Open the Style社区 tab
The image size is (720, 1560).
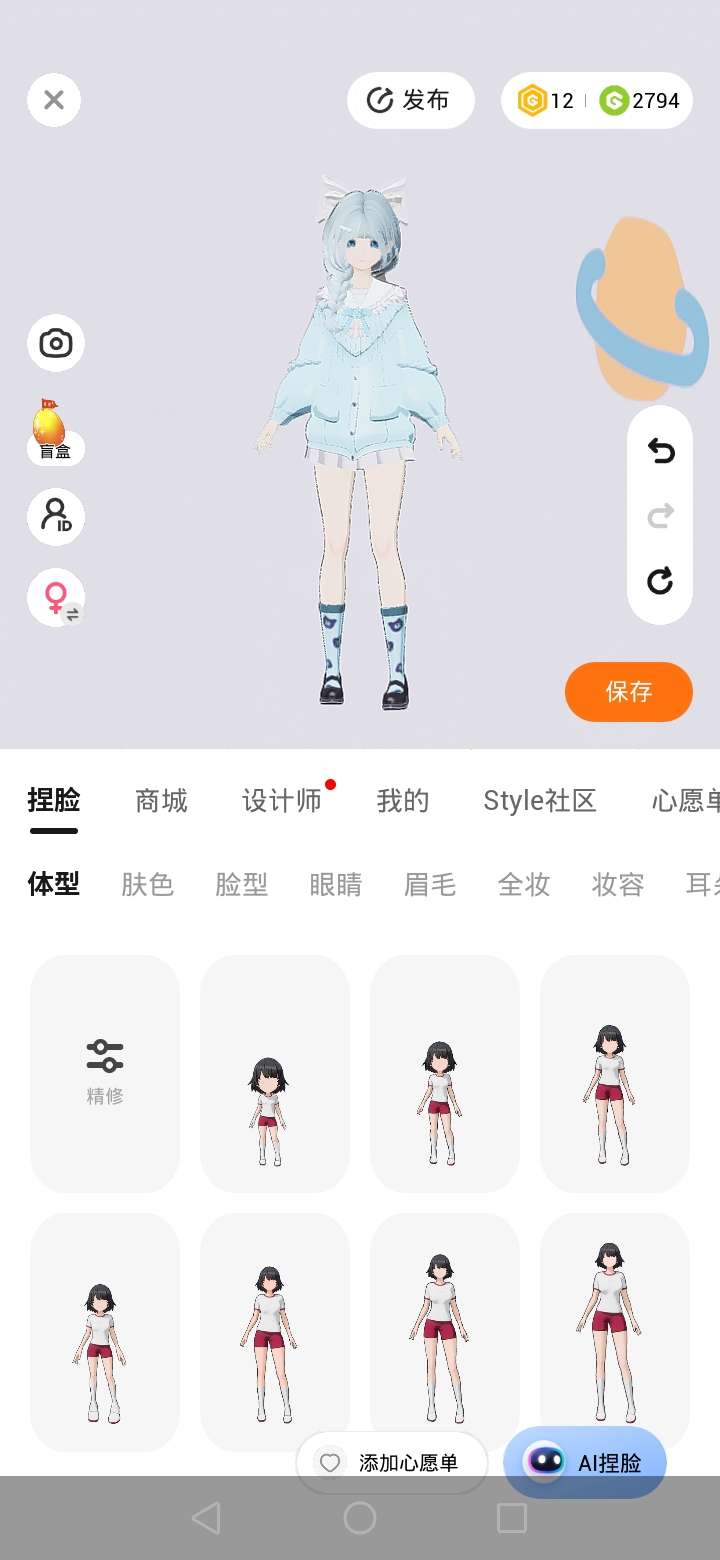[x=540, y=801]
